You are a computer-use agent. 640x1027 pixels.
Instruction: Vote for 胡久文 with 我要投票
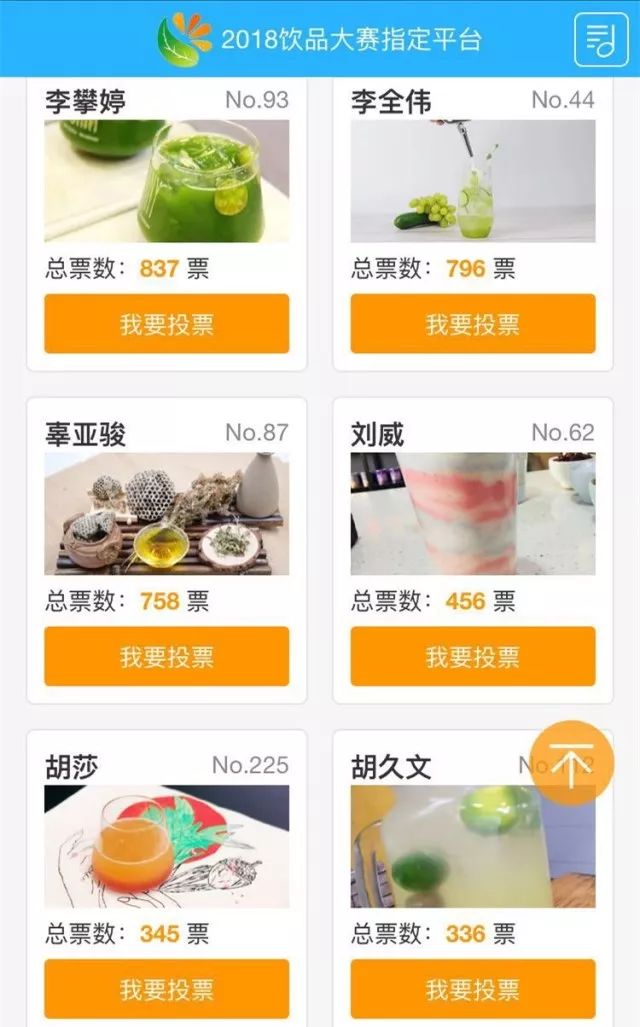click(x=473, y=989)
